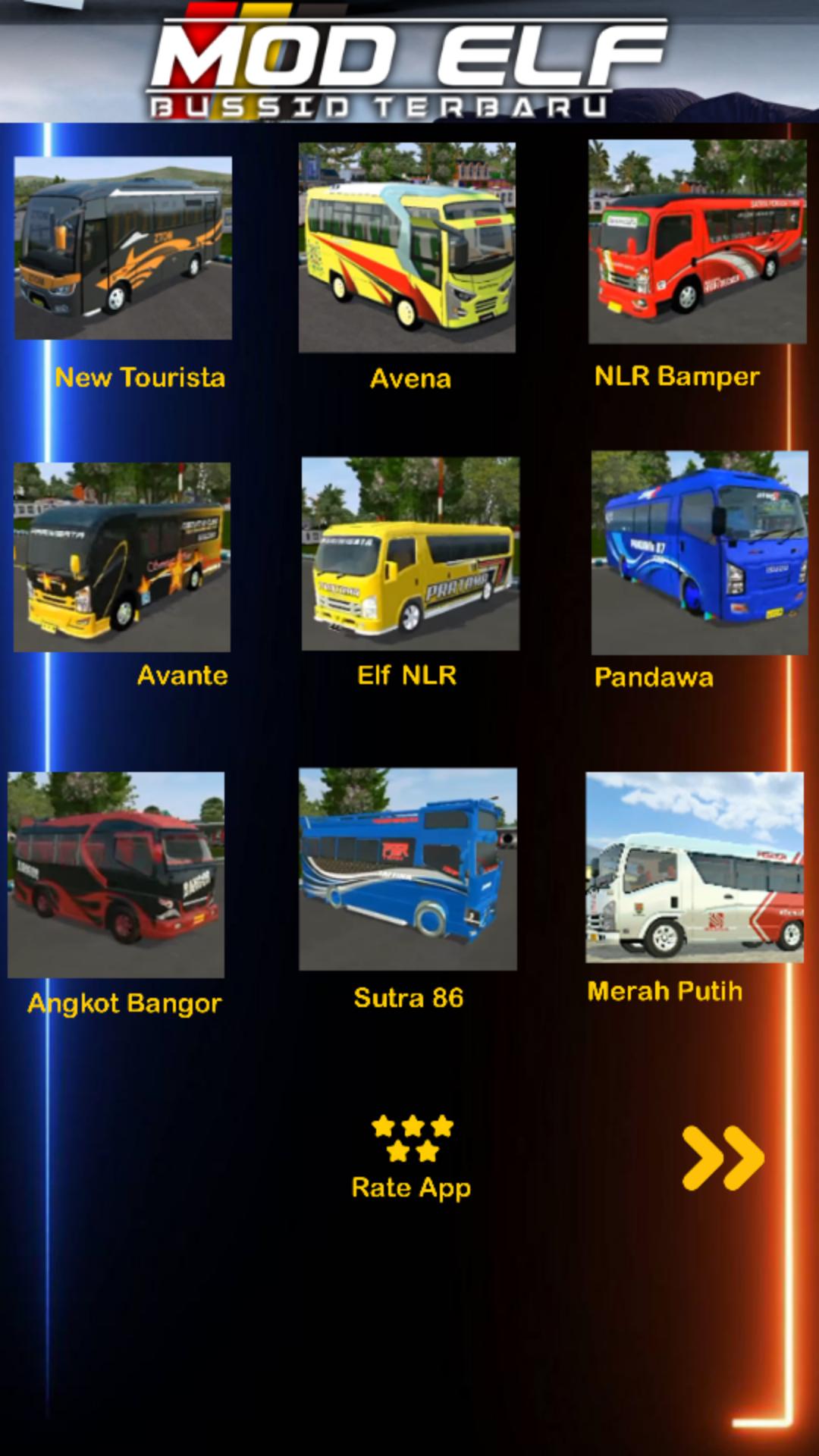Screen dimensions: 819x1456
Task: View the Avante bus mod
Action: point(122,557)
